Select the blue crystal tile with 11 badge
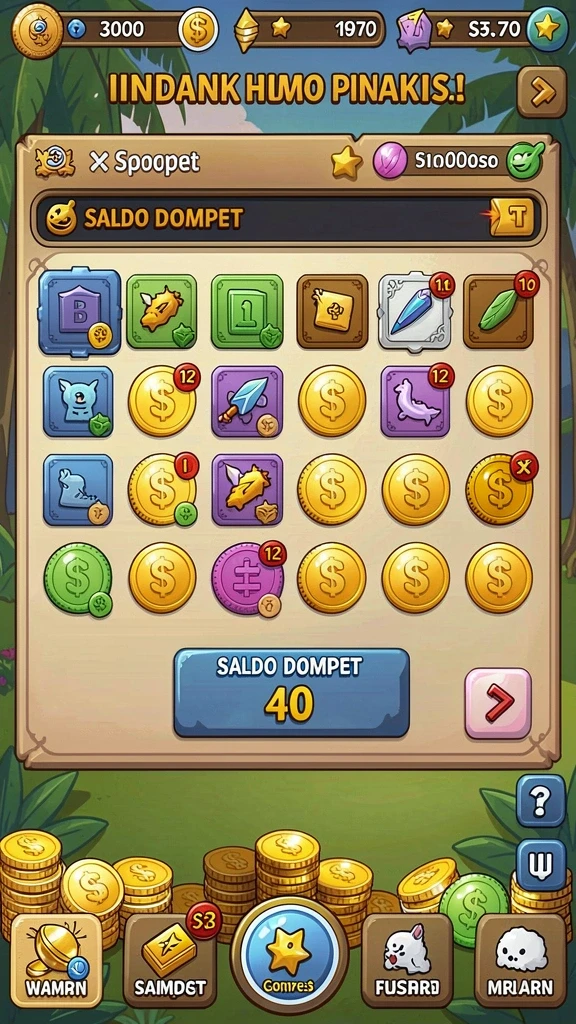 coord(413,311)
